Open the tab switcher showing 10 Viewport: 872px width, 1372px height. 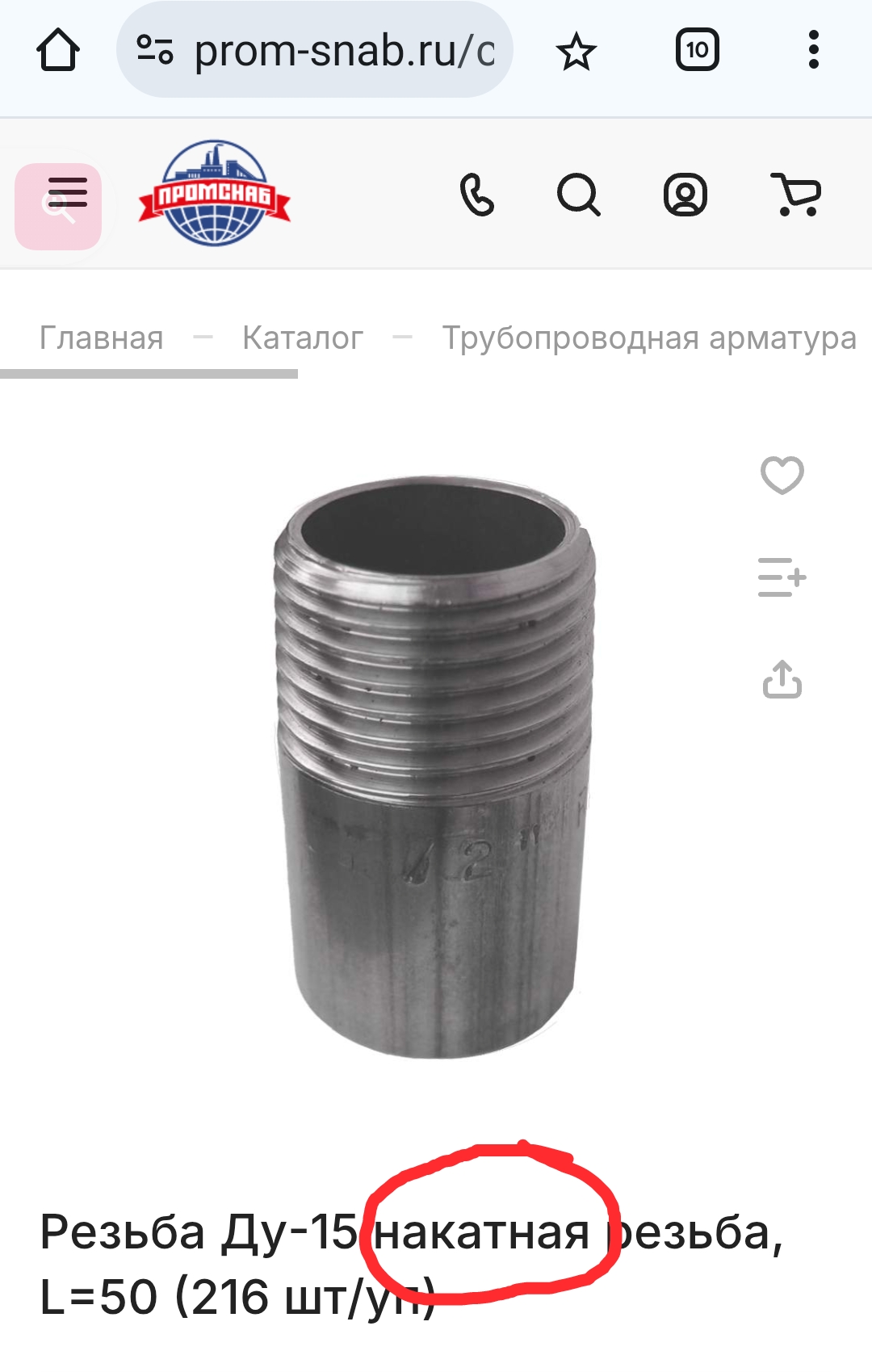697,51
